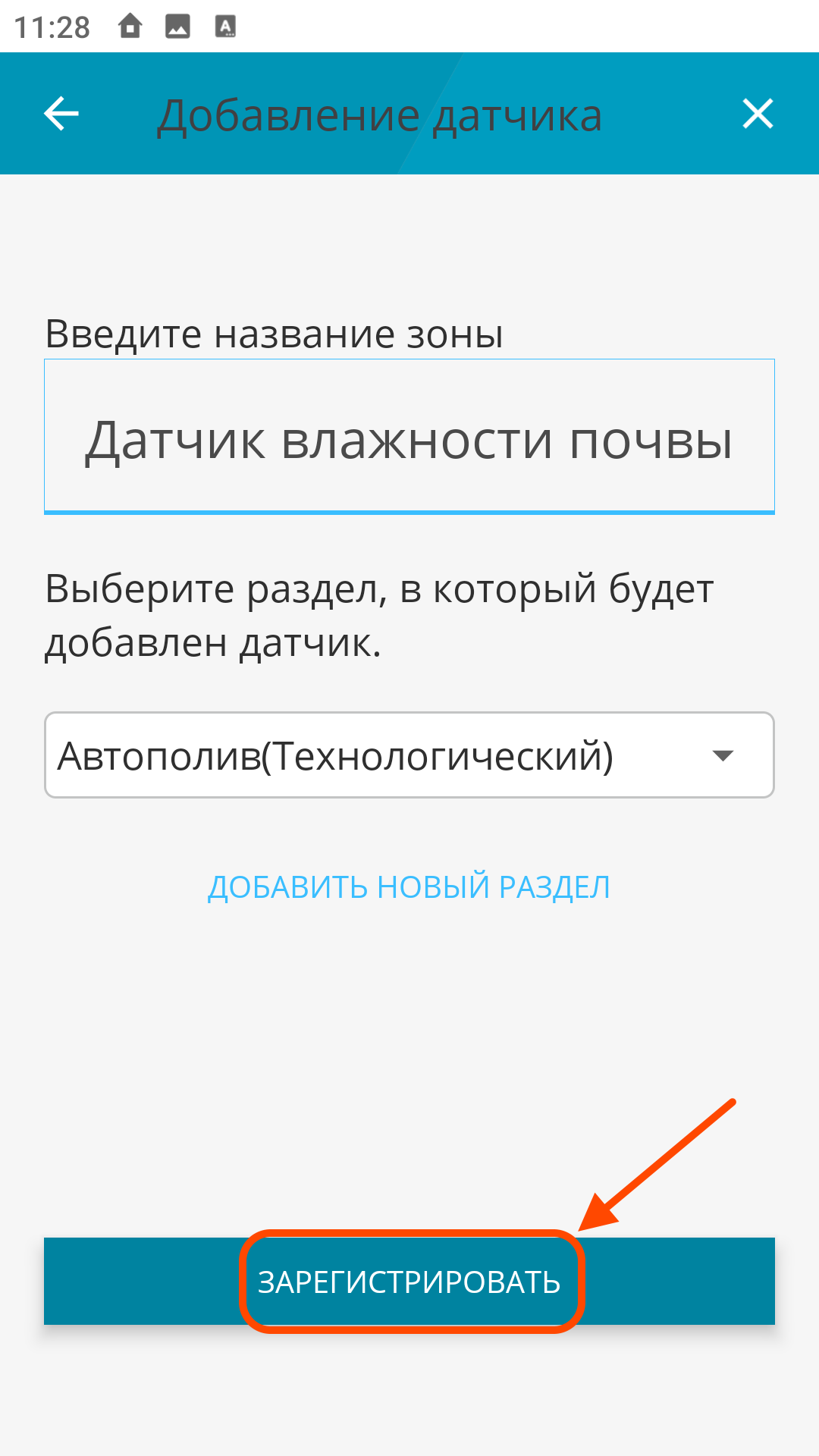Image resolution: width=819 pixels, height=1456 pixels.
Task: Close the sensor adding screen
Action: click(757, 115)
